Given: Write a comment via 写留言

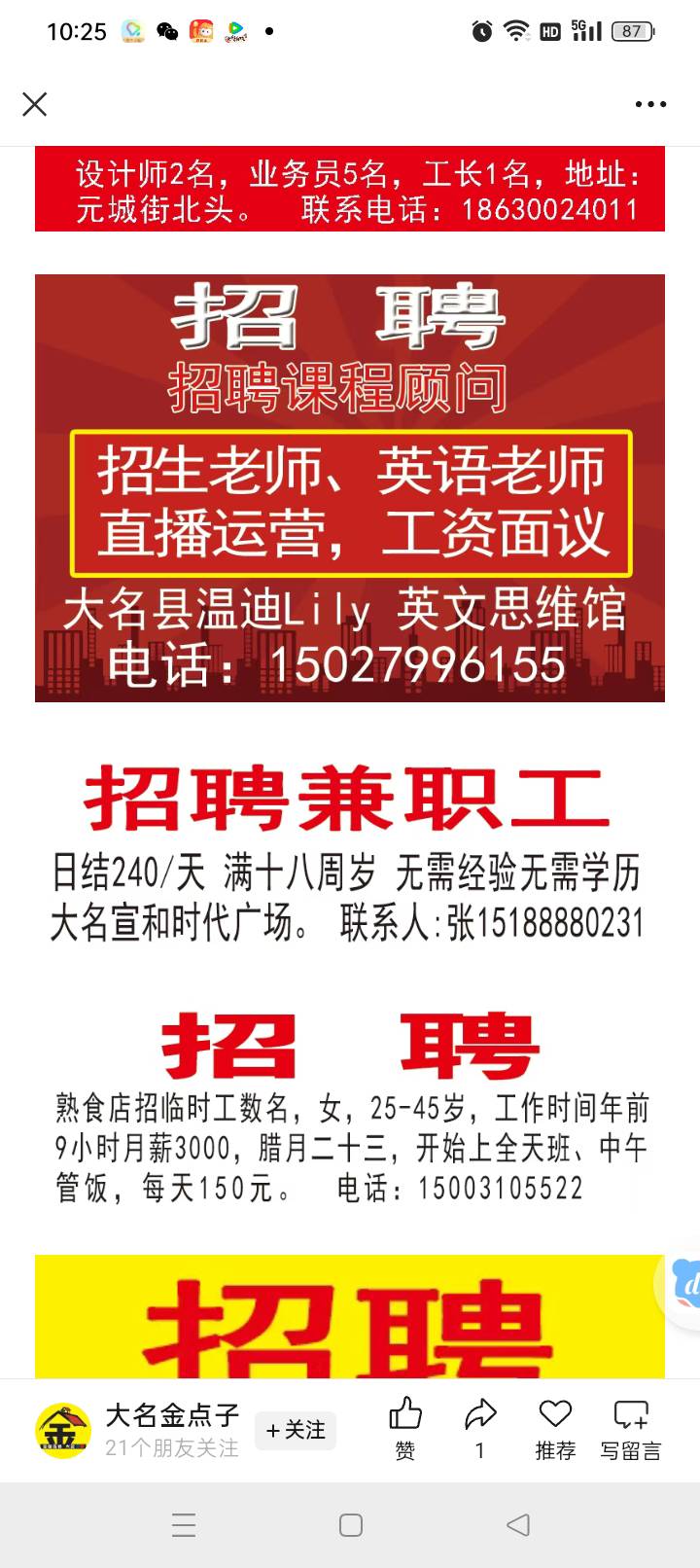Looking at the screenshot, I should [x=630, y=1428].
